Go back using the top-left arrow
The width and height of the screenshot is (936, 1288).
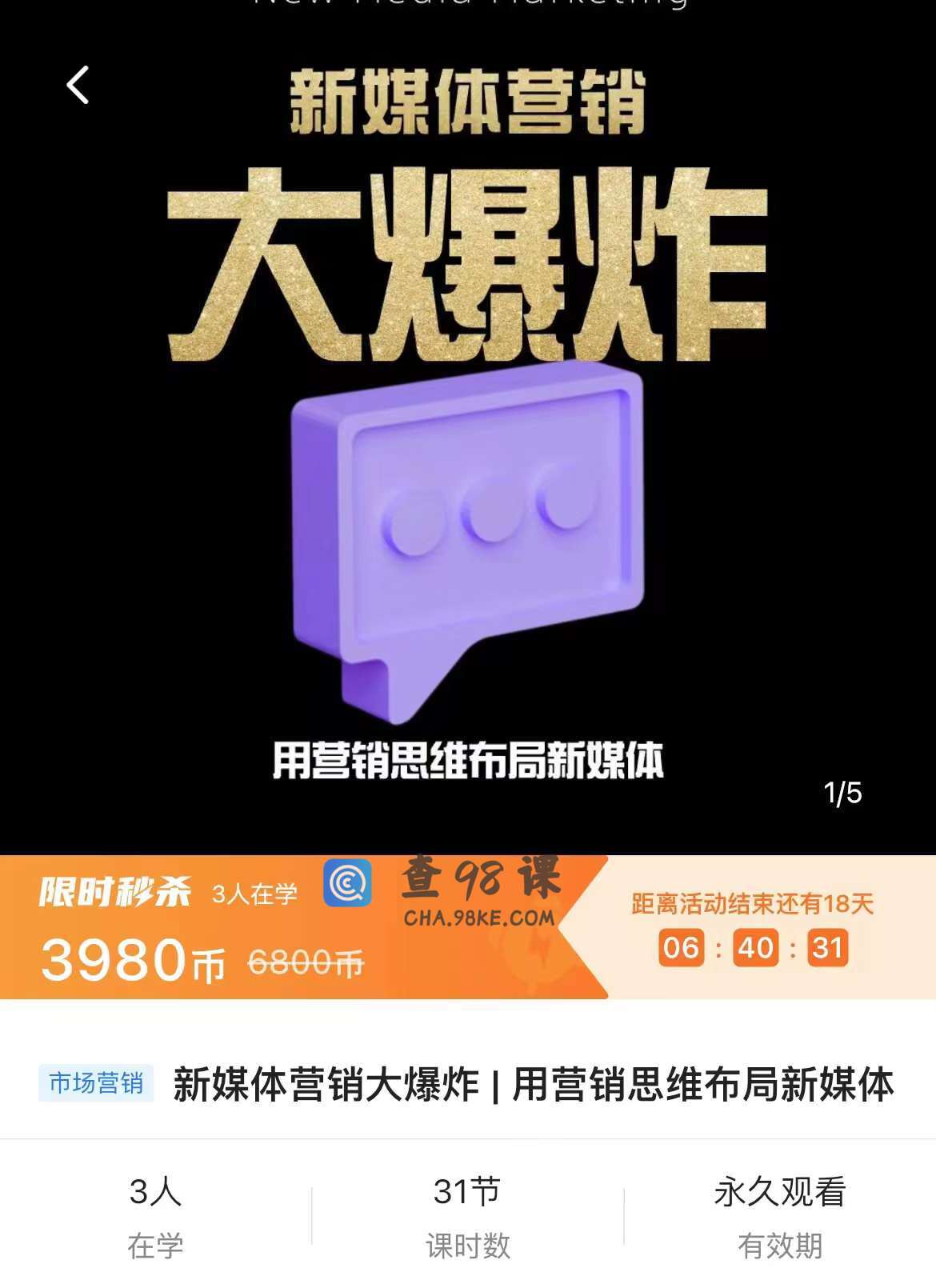coord(78,85)
